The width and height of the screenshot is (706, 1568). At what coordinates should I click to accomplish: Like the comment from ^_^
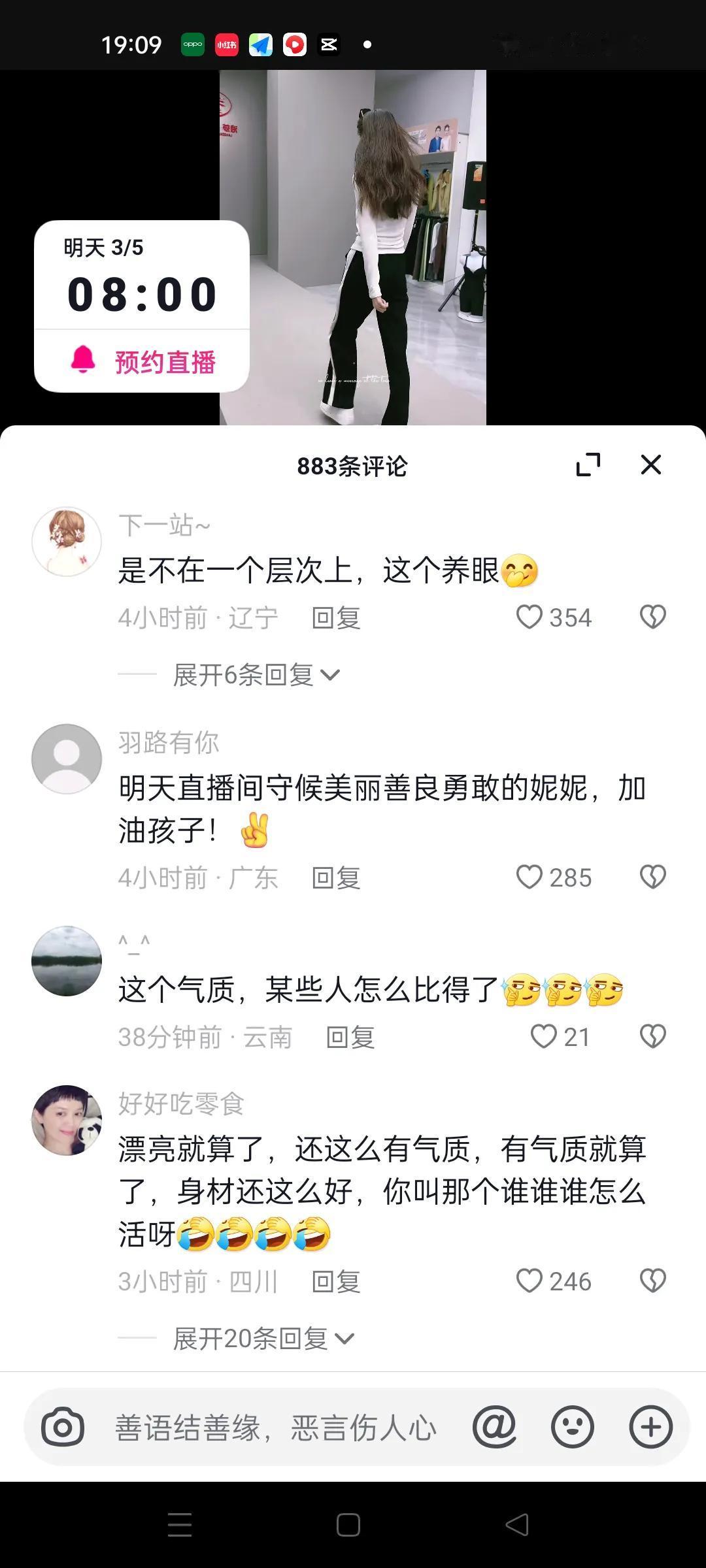(x=544, y=1036)
